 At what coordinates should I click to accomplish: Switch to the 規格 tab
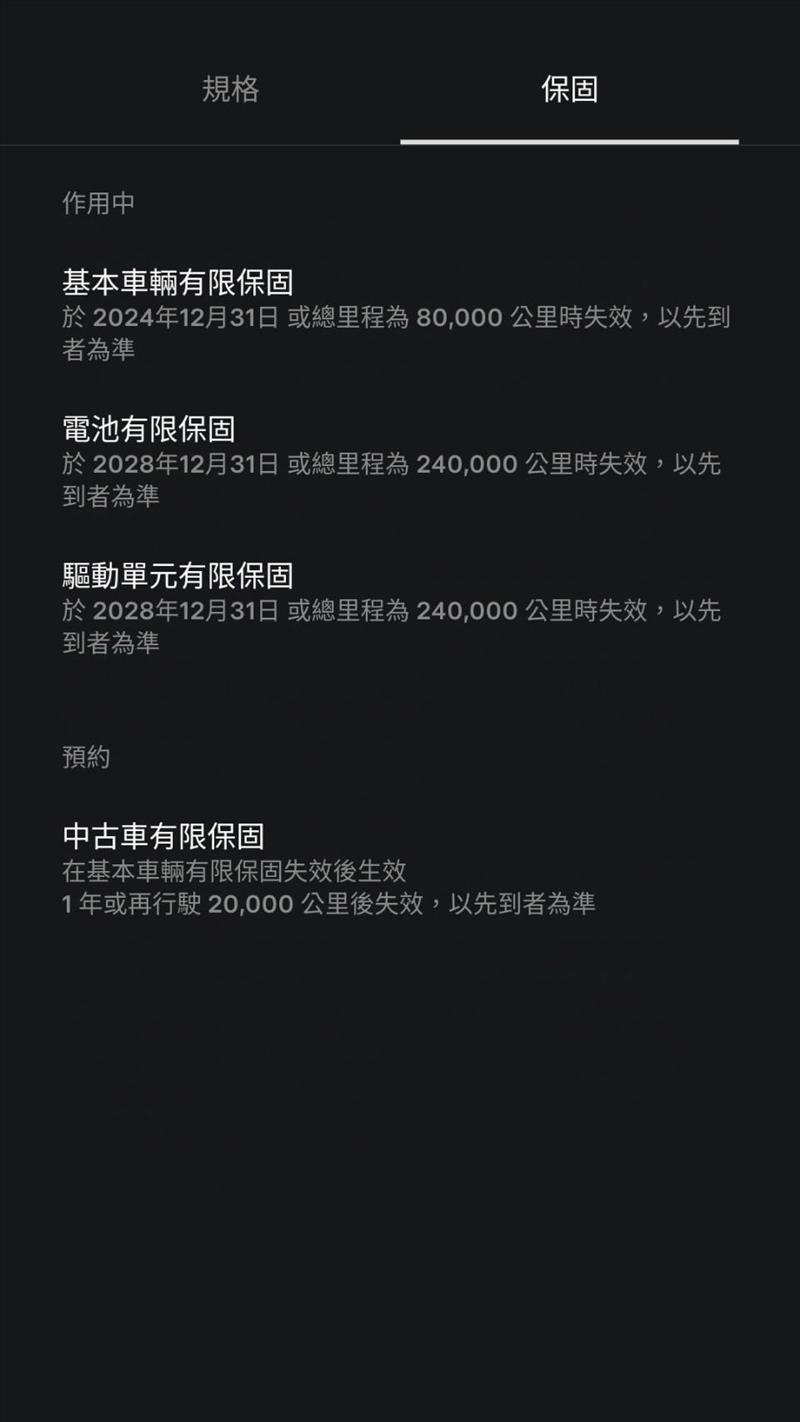pos(231,89)
